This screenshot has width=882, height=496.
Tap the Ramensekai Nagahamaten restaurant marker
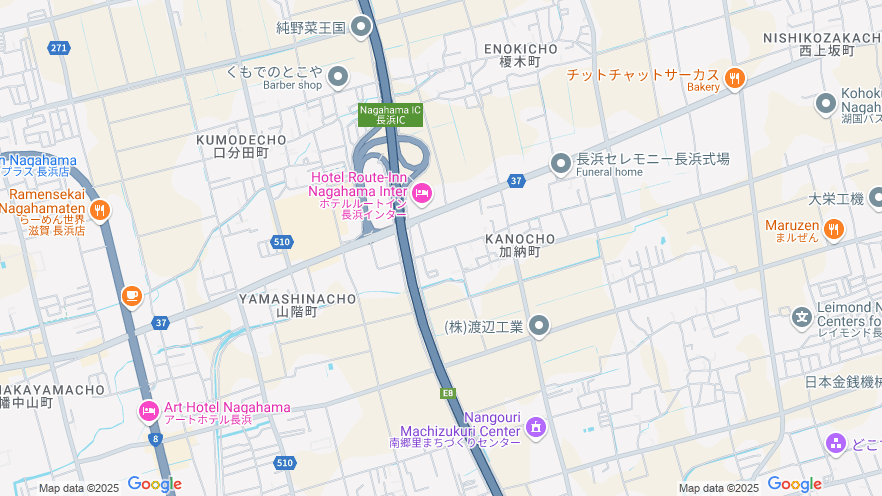pos(99,210)
